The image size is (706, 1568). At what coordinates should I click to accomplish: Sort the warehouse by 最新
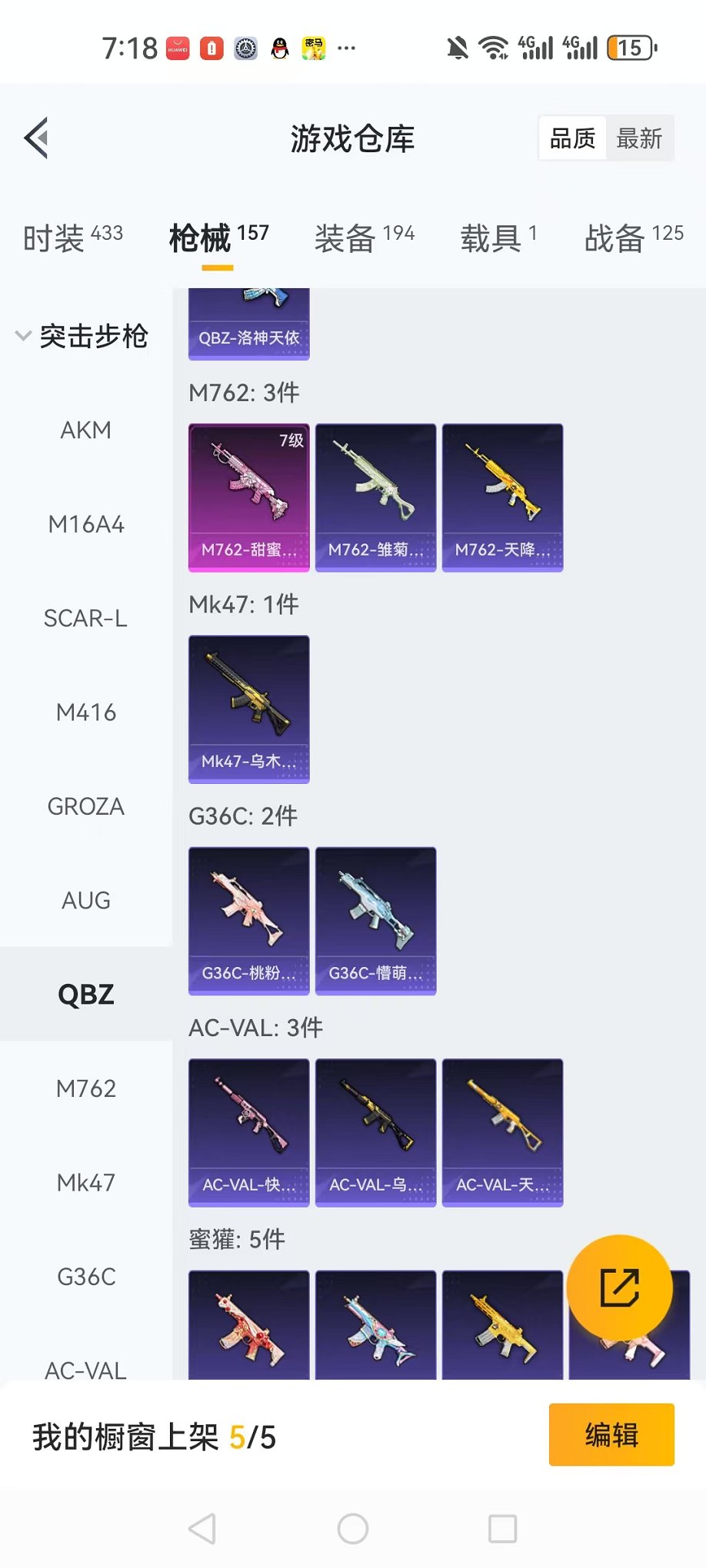(638, 138)
